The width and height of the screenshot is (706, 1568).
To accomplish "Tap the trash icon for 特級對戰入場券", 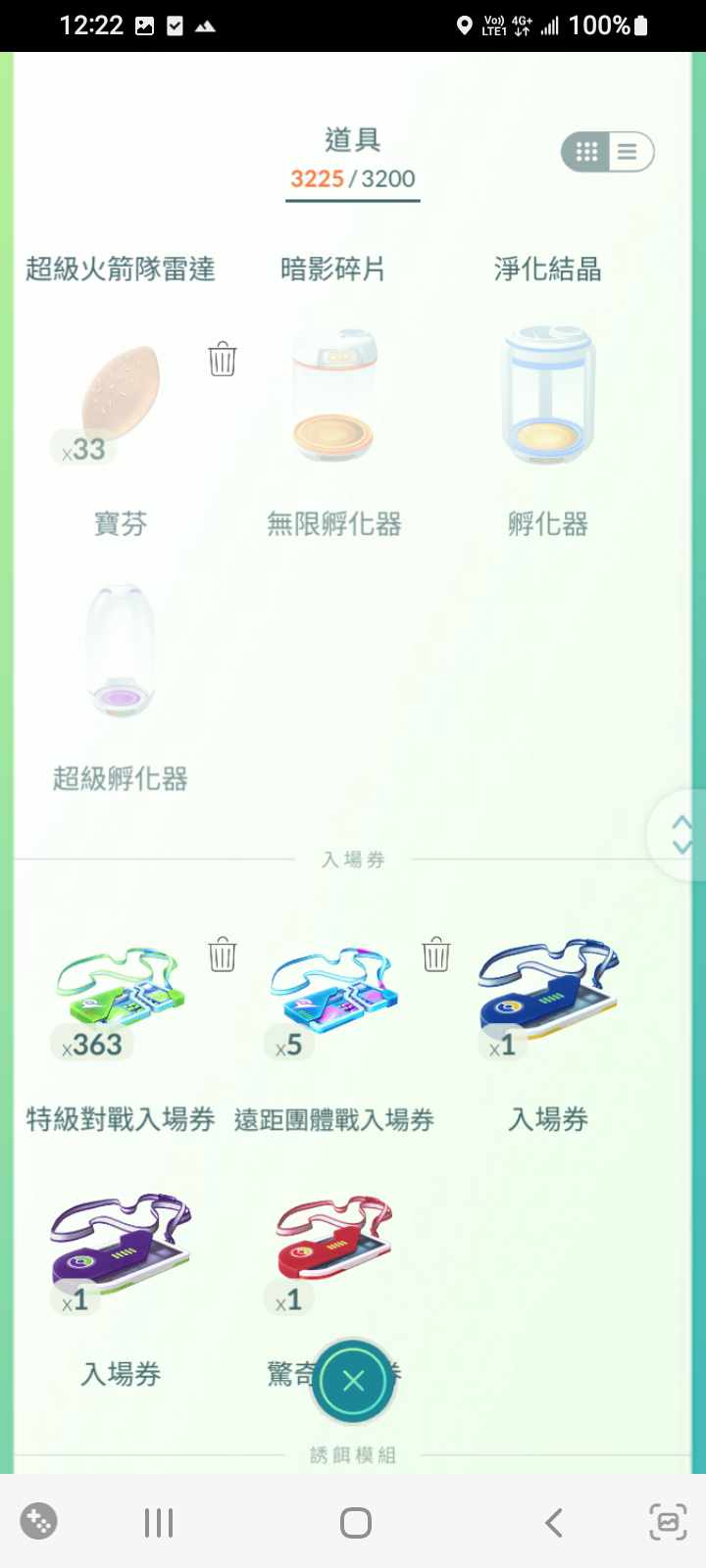I will pyautogui.click(x=223, y=955).
